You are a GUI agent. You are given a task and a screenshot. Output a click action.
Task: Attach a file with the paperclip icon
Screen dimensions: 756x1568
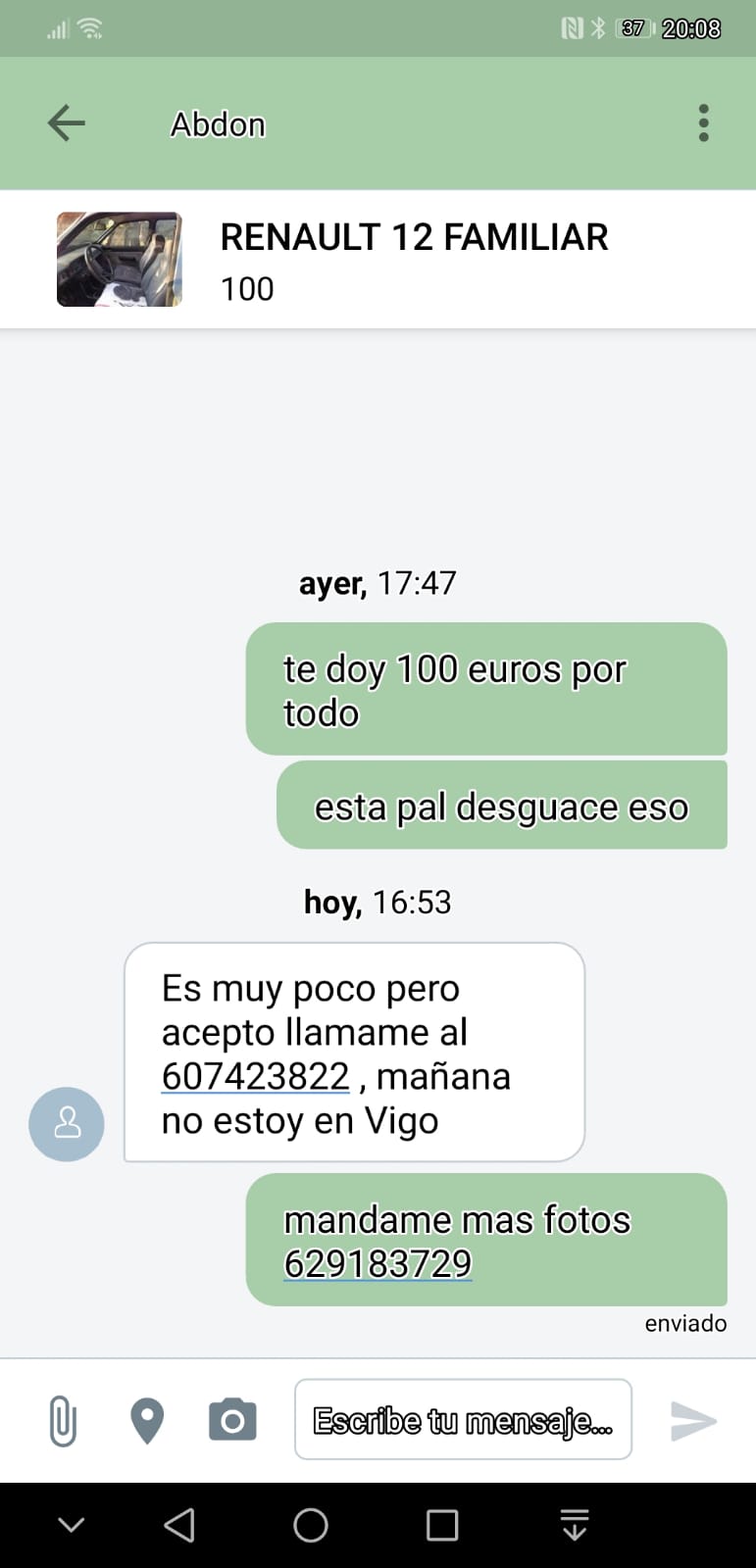point(63,1420)
